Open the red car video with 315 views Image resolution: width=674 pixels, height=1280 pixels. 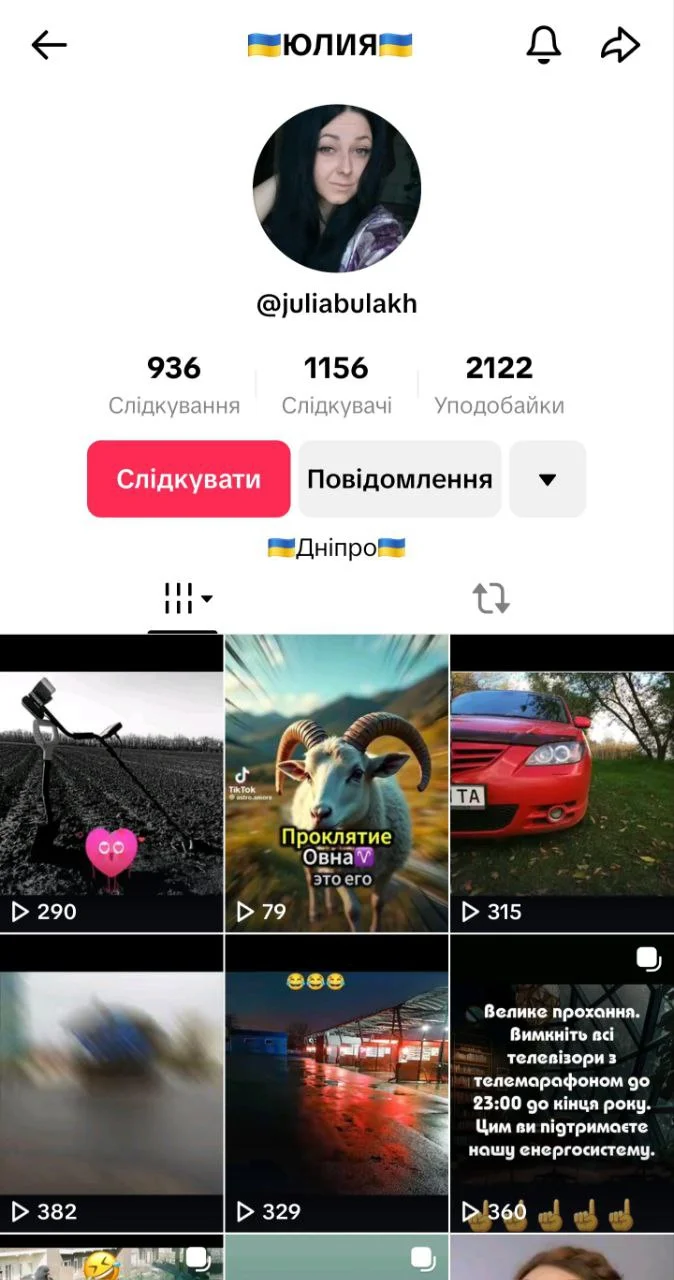coord(562,783)
